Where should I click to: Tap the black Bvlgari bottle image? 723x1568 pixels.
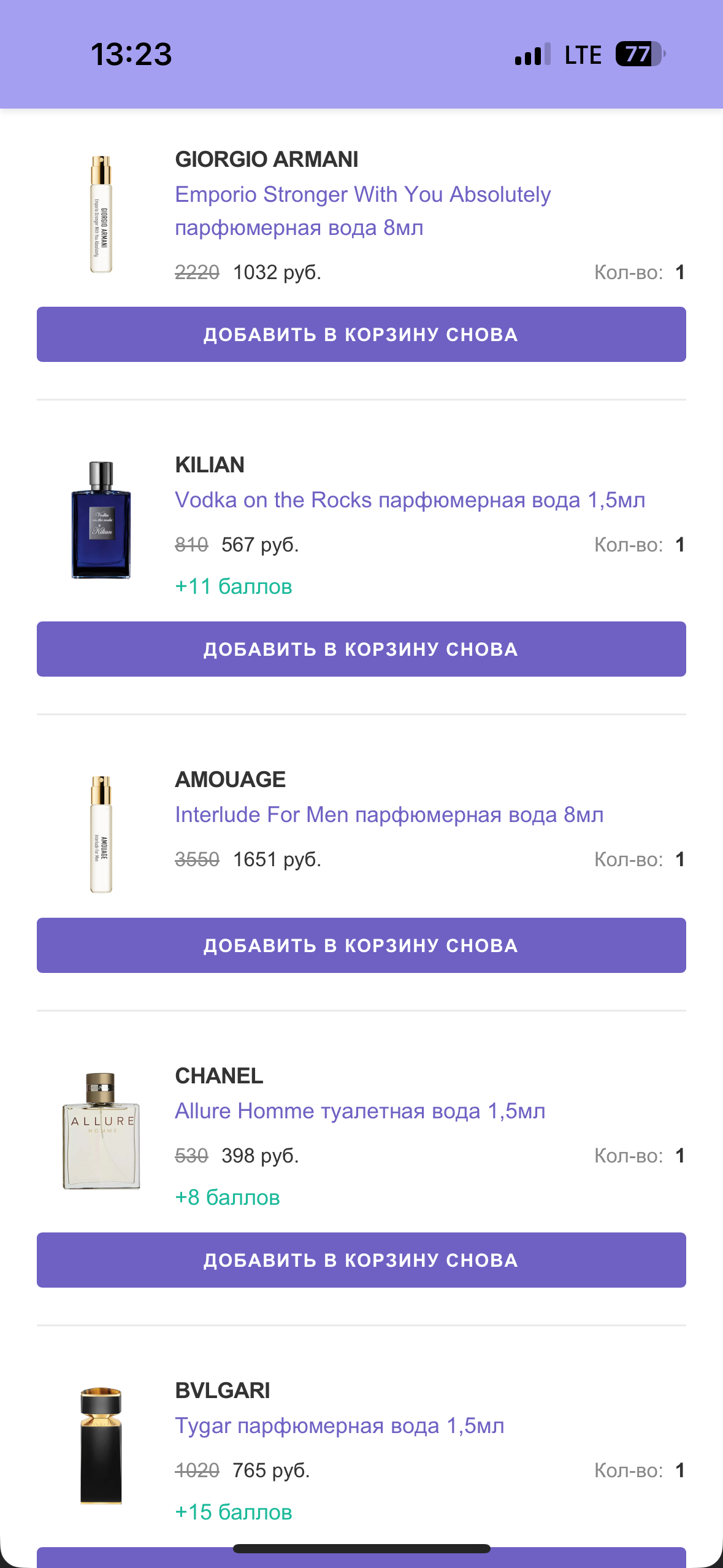(x=101, y=1445)
